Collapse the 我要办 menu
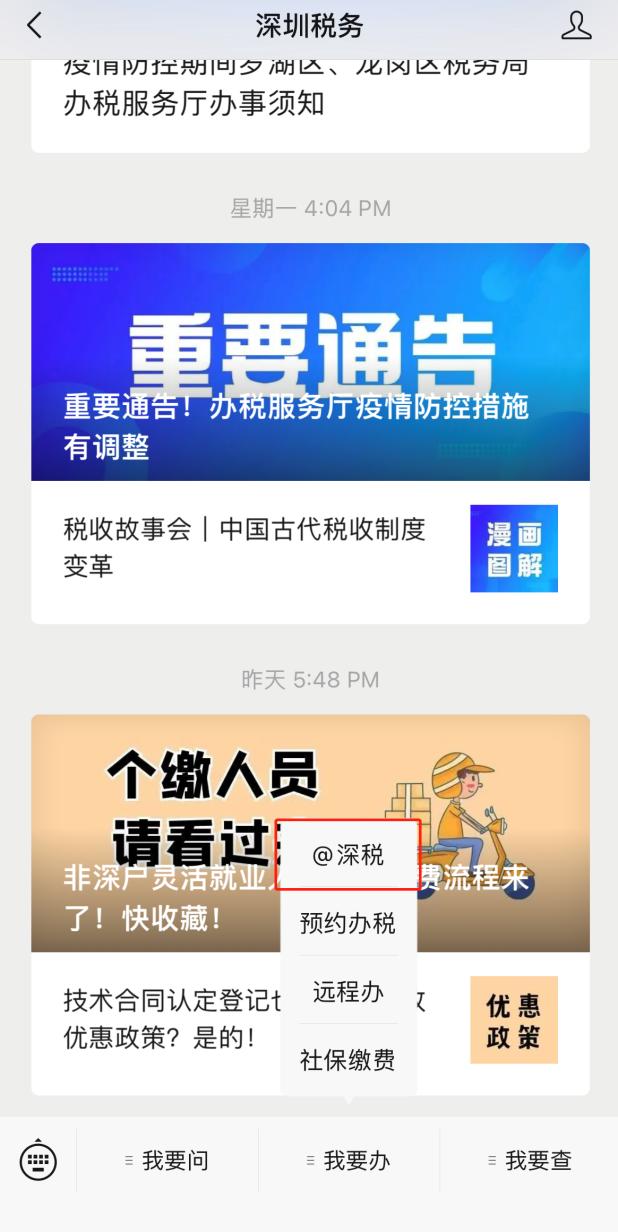The height and width of the screenshot is (1232, 618). (x=349, y=1161)
